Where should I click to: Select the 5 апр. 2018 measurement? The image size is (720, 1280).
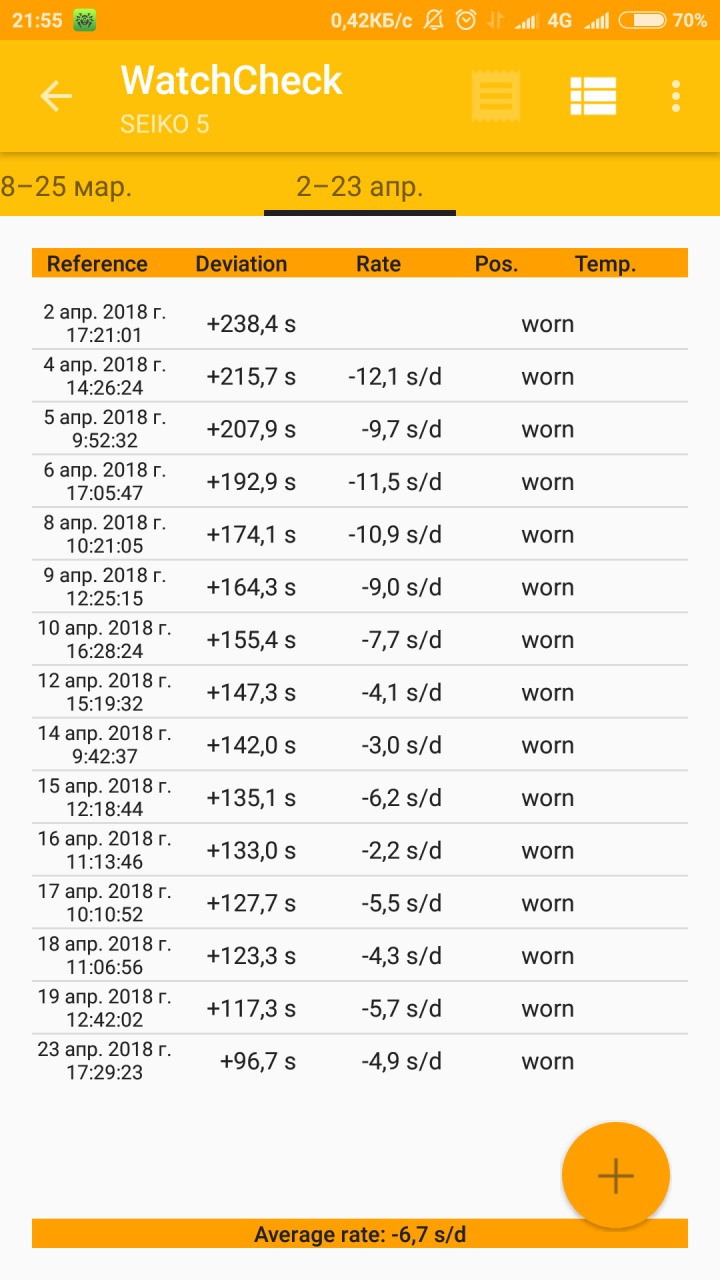click(x=360, y=430)
